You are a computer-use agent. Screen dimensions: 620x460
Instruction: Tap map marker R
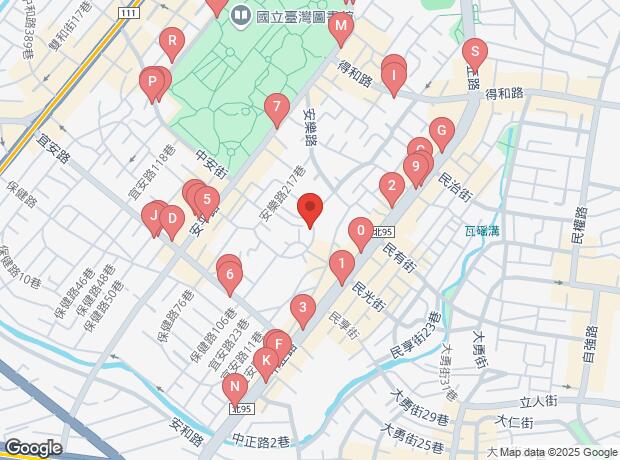[172, 43]
